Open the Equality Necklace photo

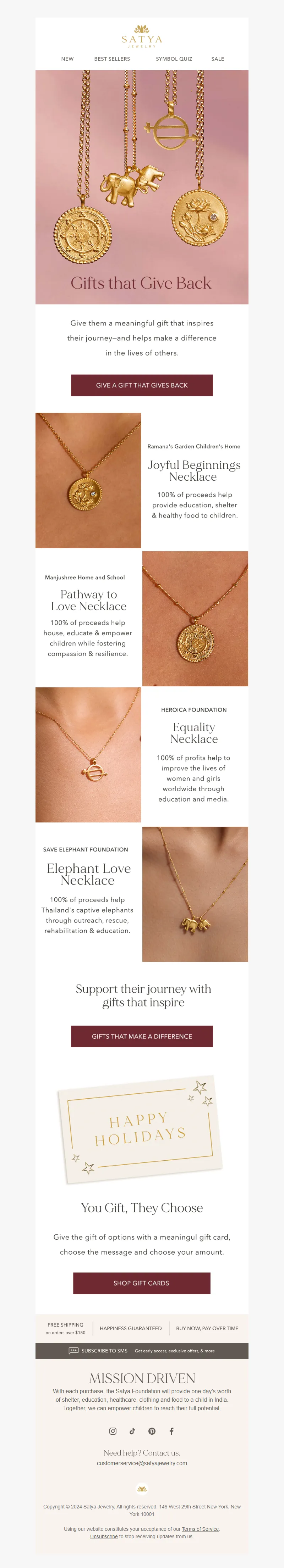[88, 755]
